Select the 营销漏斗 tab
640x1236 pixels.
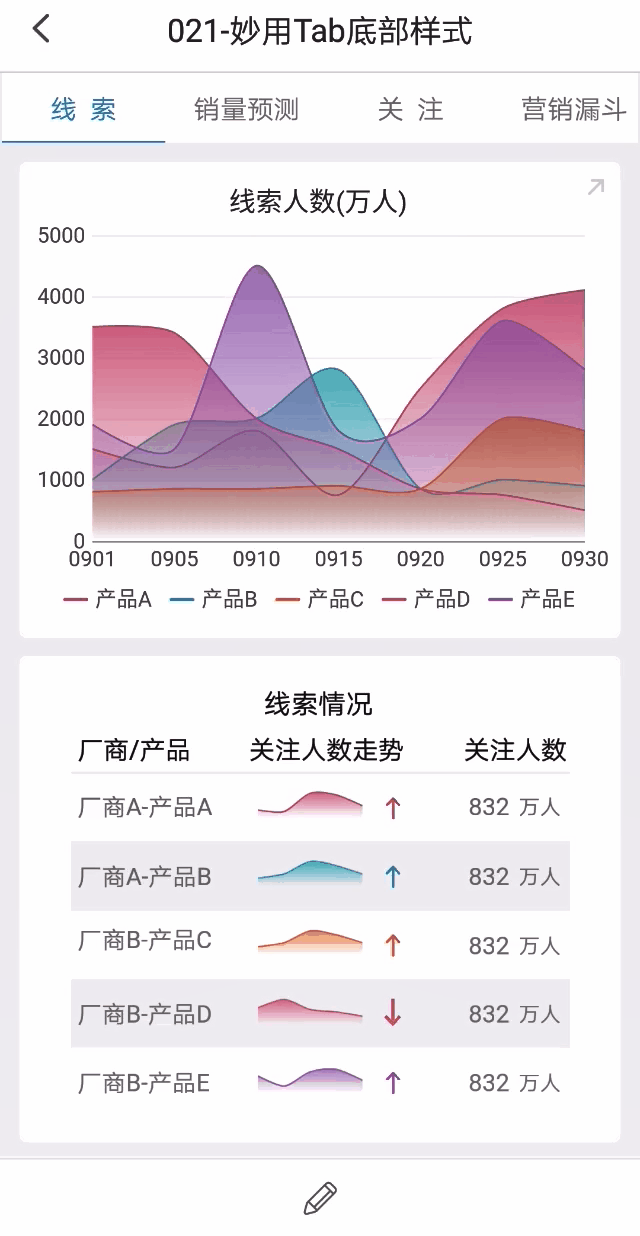(x=573, y=109)
